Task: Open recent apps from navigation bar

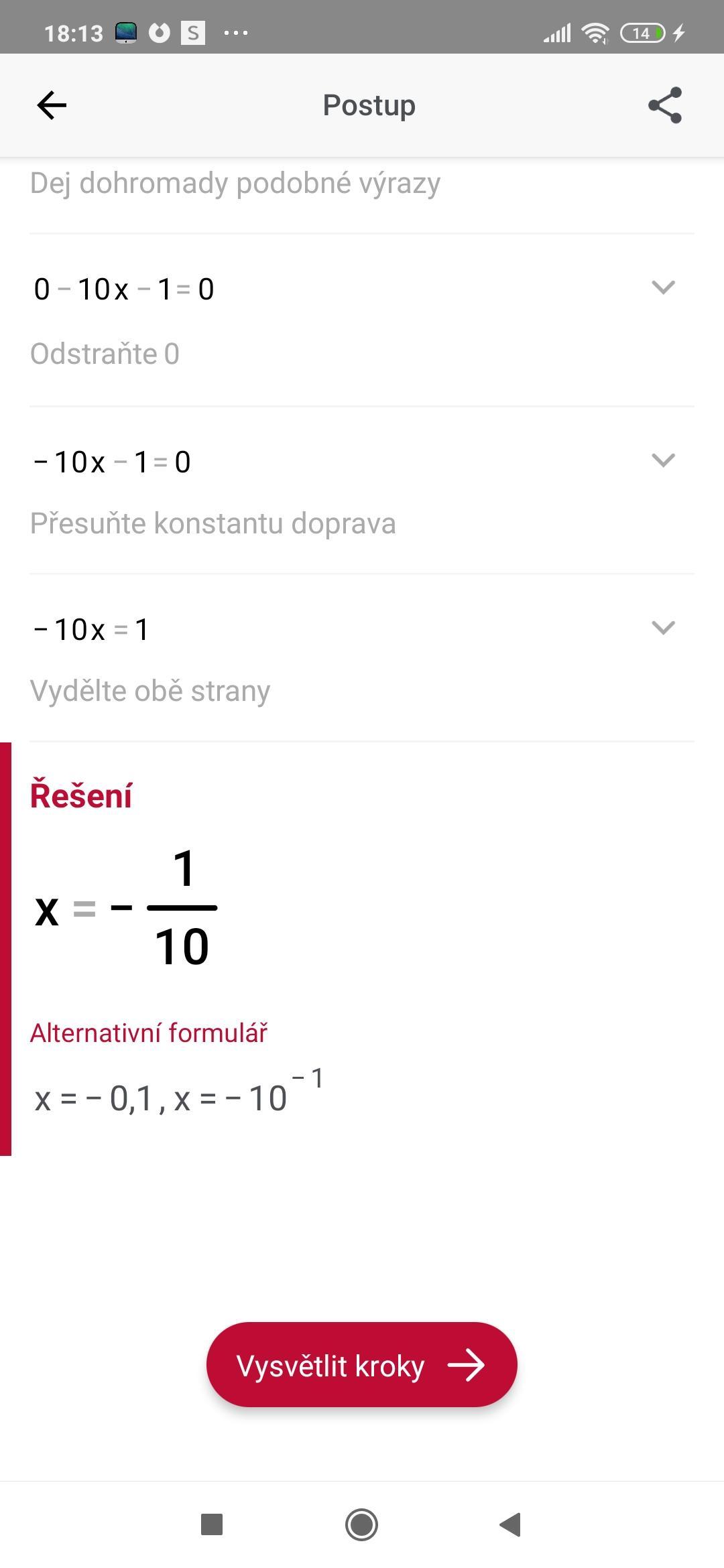Action: point(212,1524)
